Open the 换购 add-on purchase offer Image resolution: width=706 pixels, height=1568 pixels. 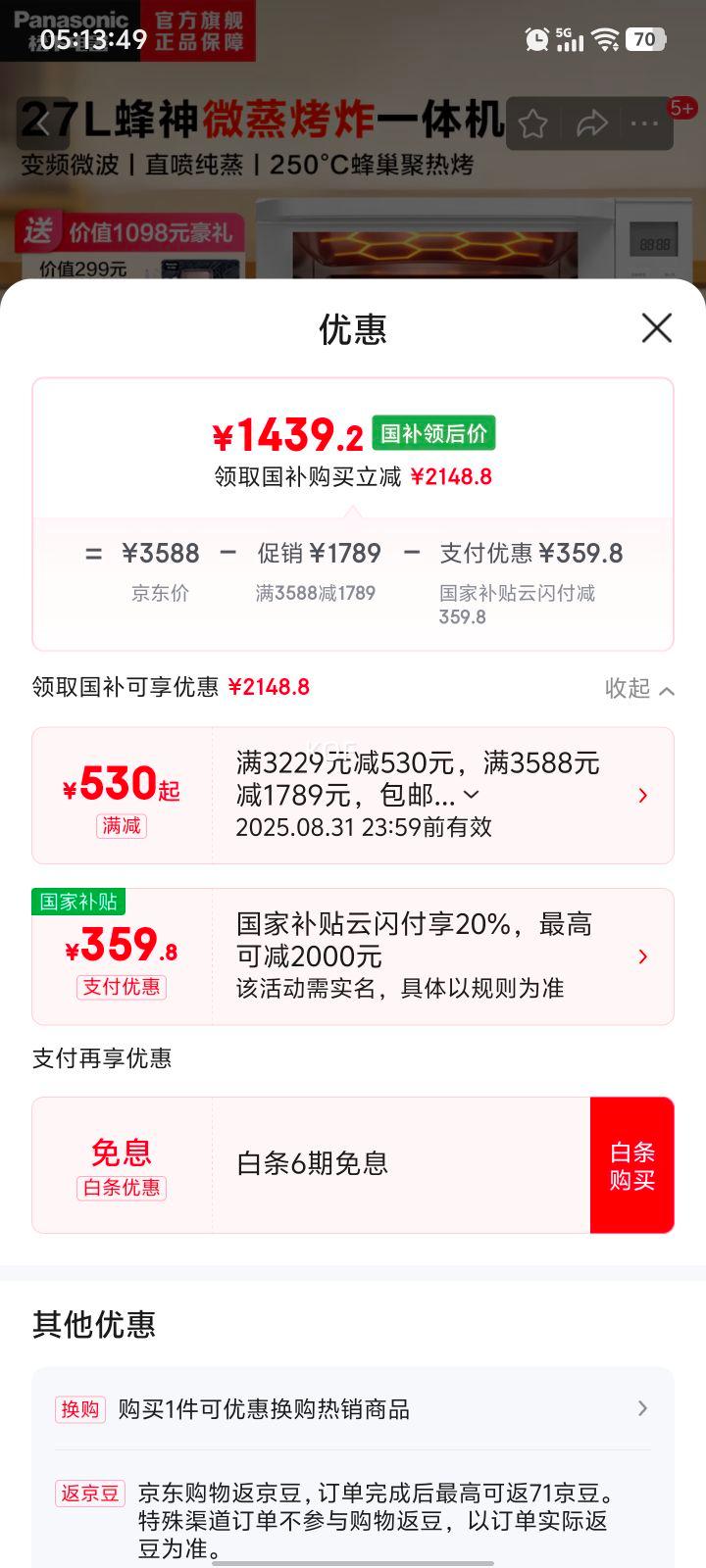point(353,1409)
